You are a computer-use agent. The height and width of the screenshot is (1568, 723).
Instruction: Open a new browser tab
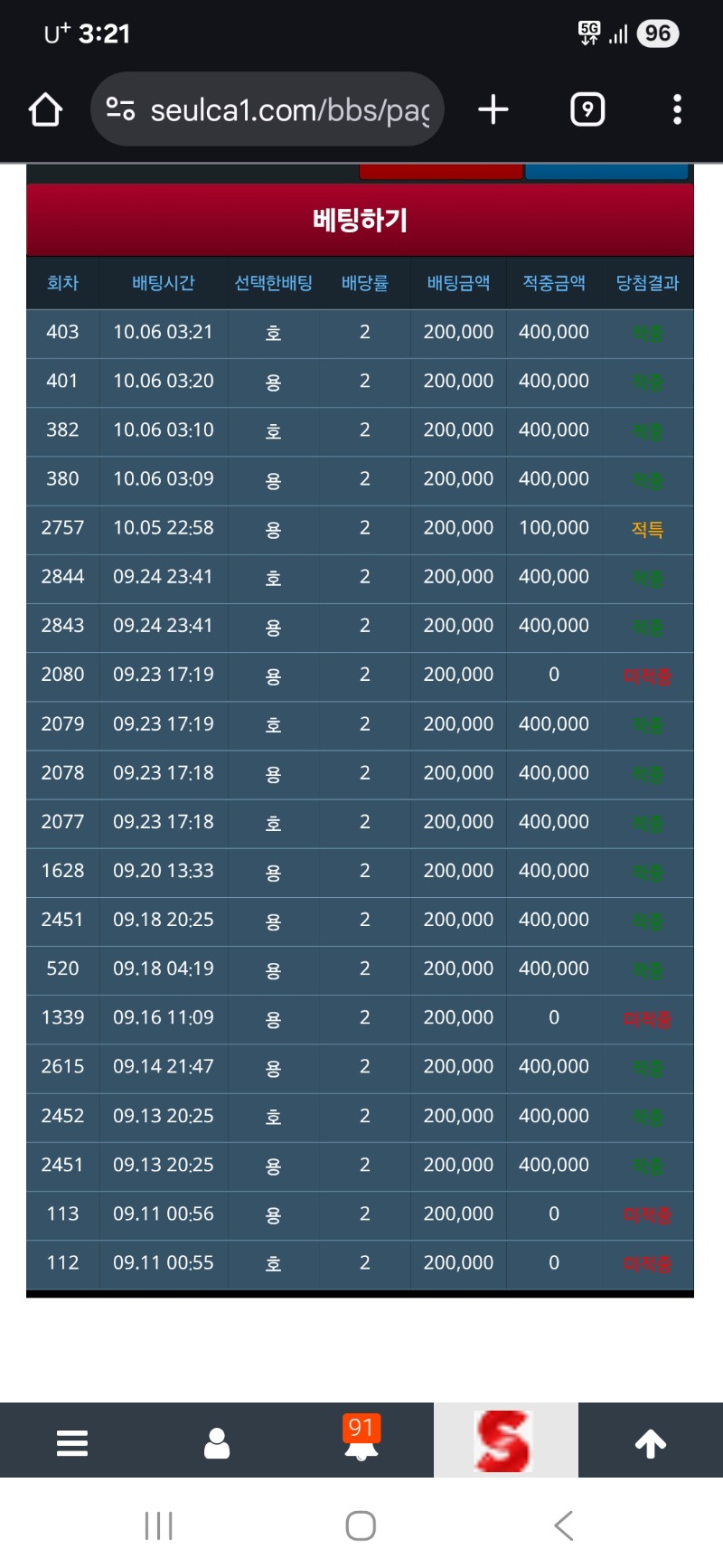point(493,110)
